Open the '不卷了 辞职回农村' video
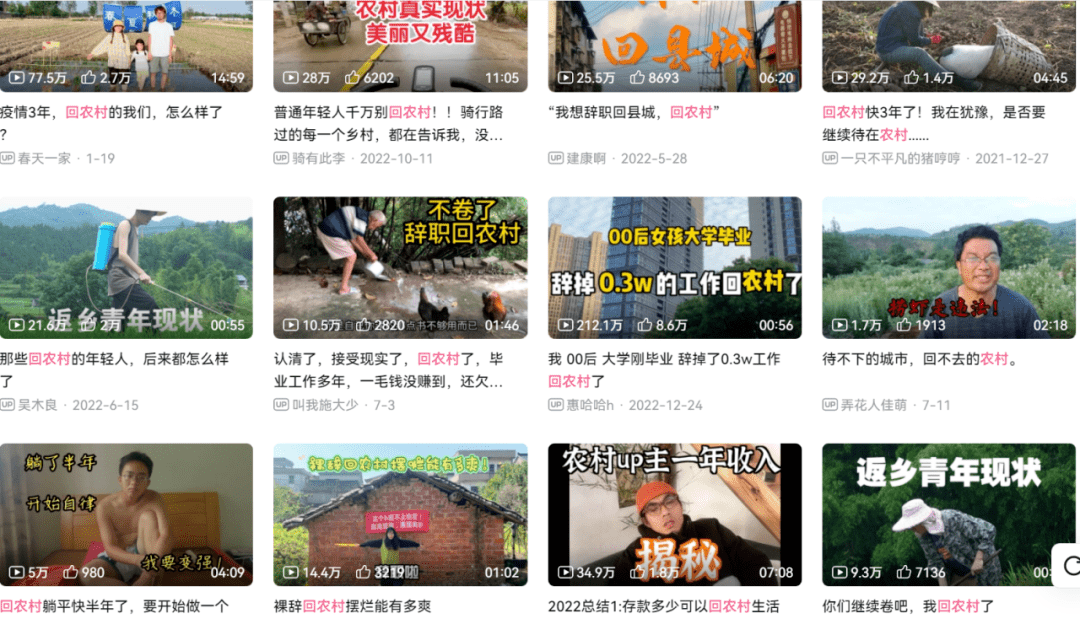Viewport: 1080px width, 619px height. 400,267
